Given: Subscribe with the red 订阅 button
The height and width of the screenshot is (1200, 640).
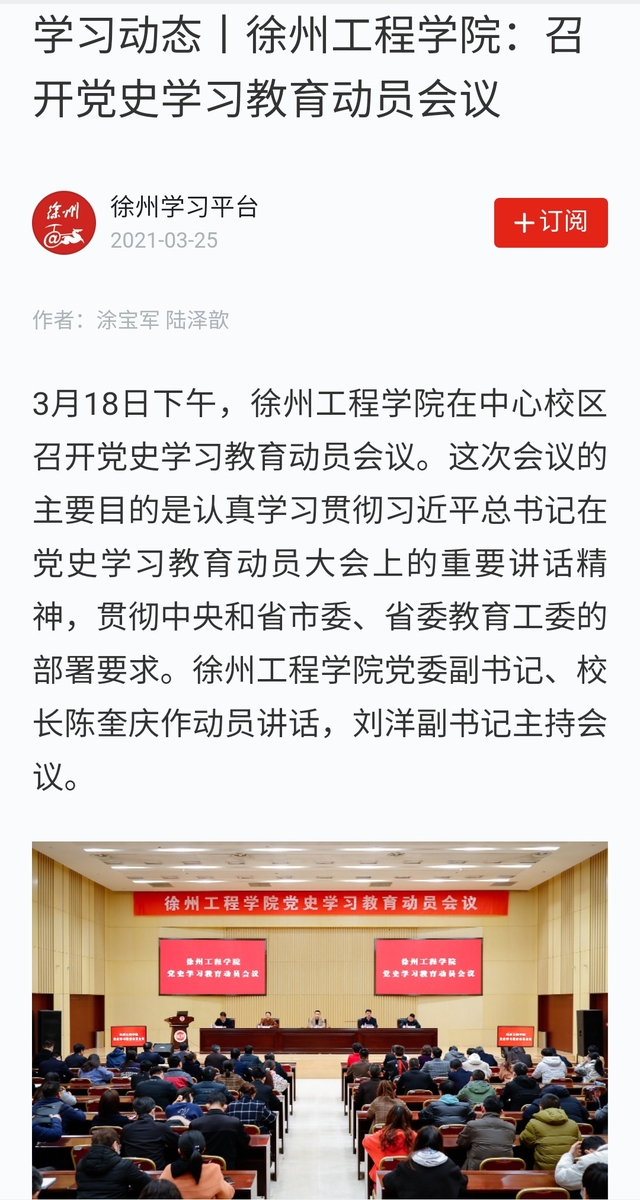Looking at the screenshot, I should pos(551,222).
